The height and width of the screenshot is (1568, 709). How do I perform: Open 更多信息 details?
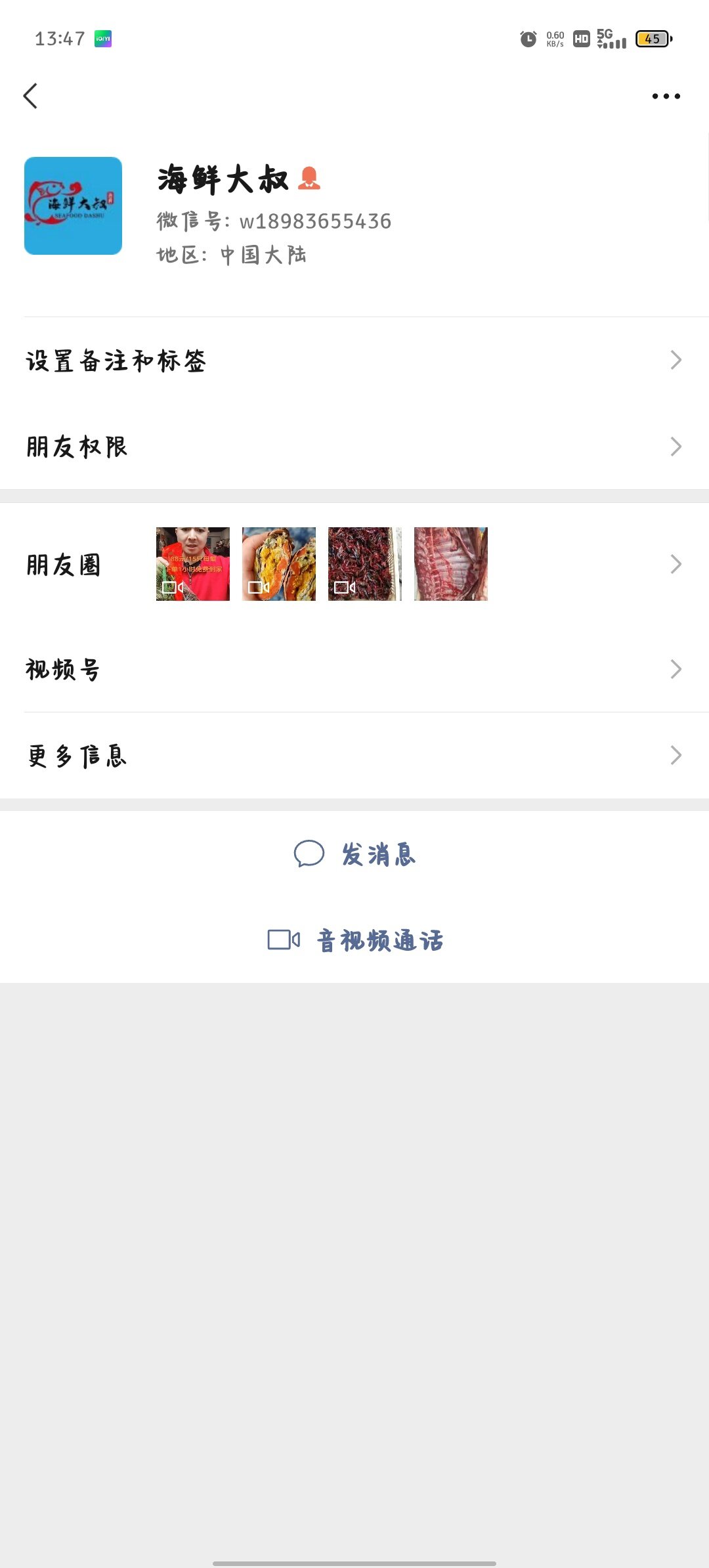point(354,755)
